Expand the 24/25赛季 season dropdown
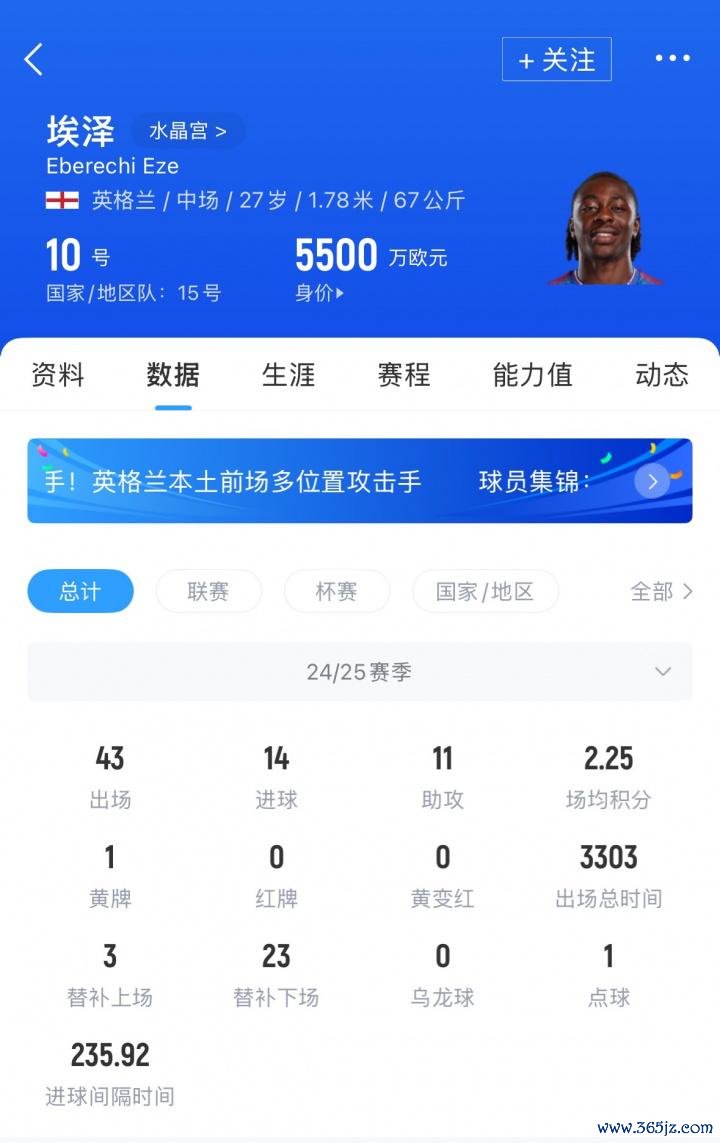This screenshot has height=1143, width=720. (x=360, y=672)
